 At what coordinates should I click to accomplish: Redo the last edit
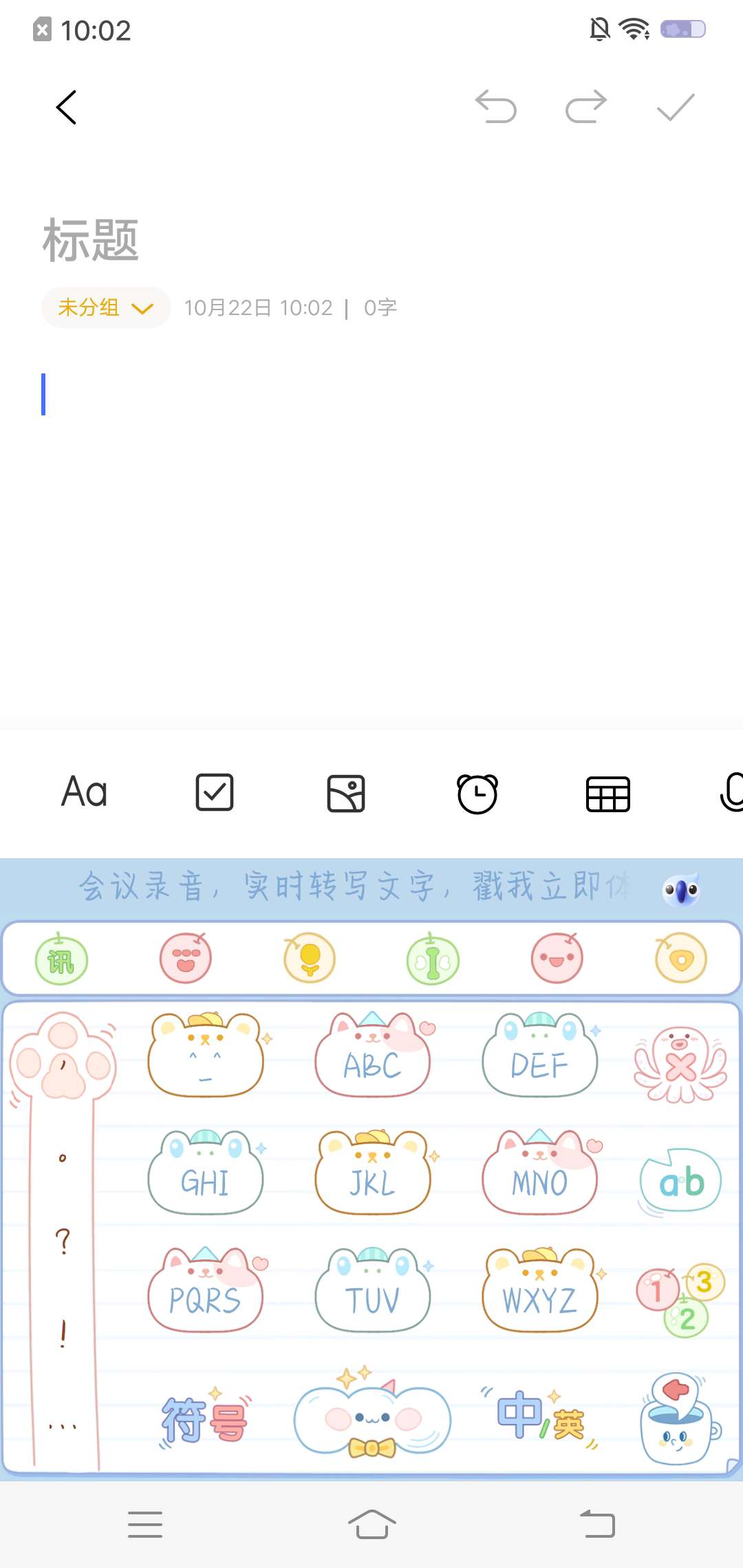coord(586,107)
